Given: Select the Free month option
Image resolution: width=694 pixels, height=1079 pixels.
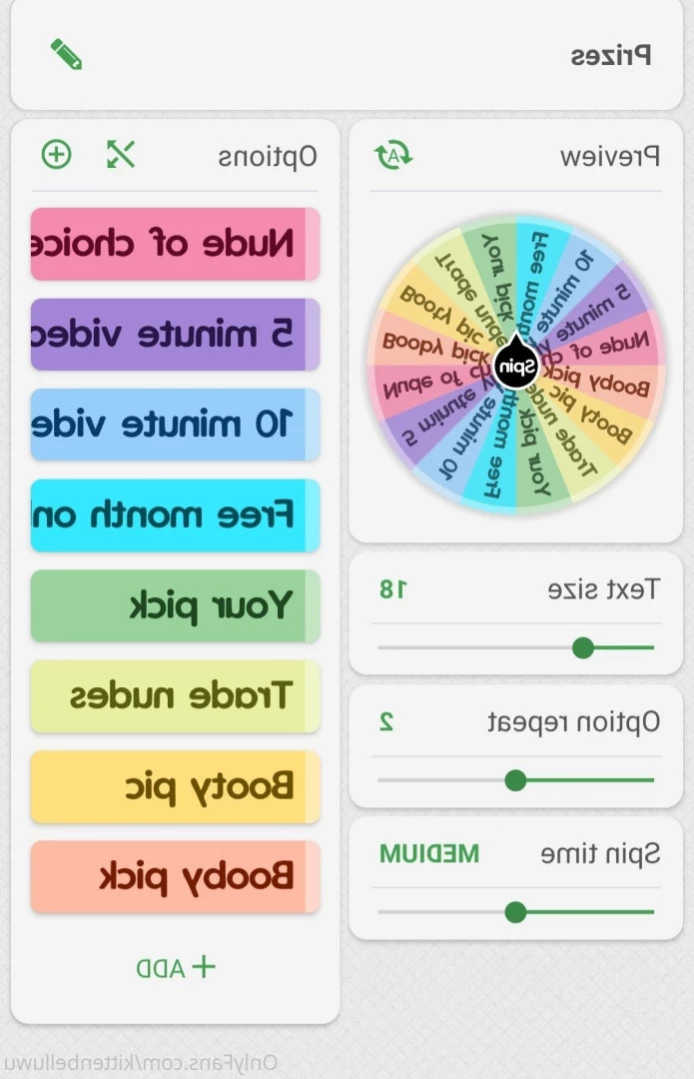Looking at the screenshot, I should [x=175, y=515].
